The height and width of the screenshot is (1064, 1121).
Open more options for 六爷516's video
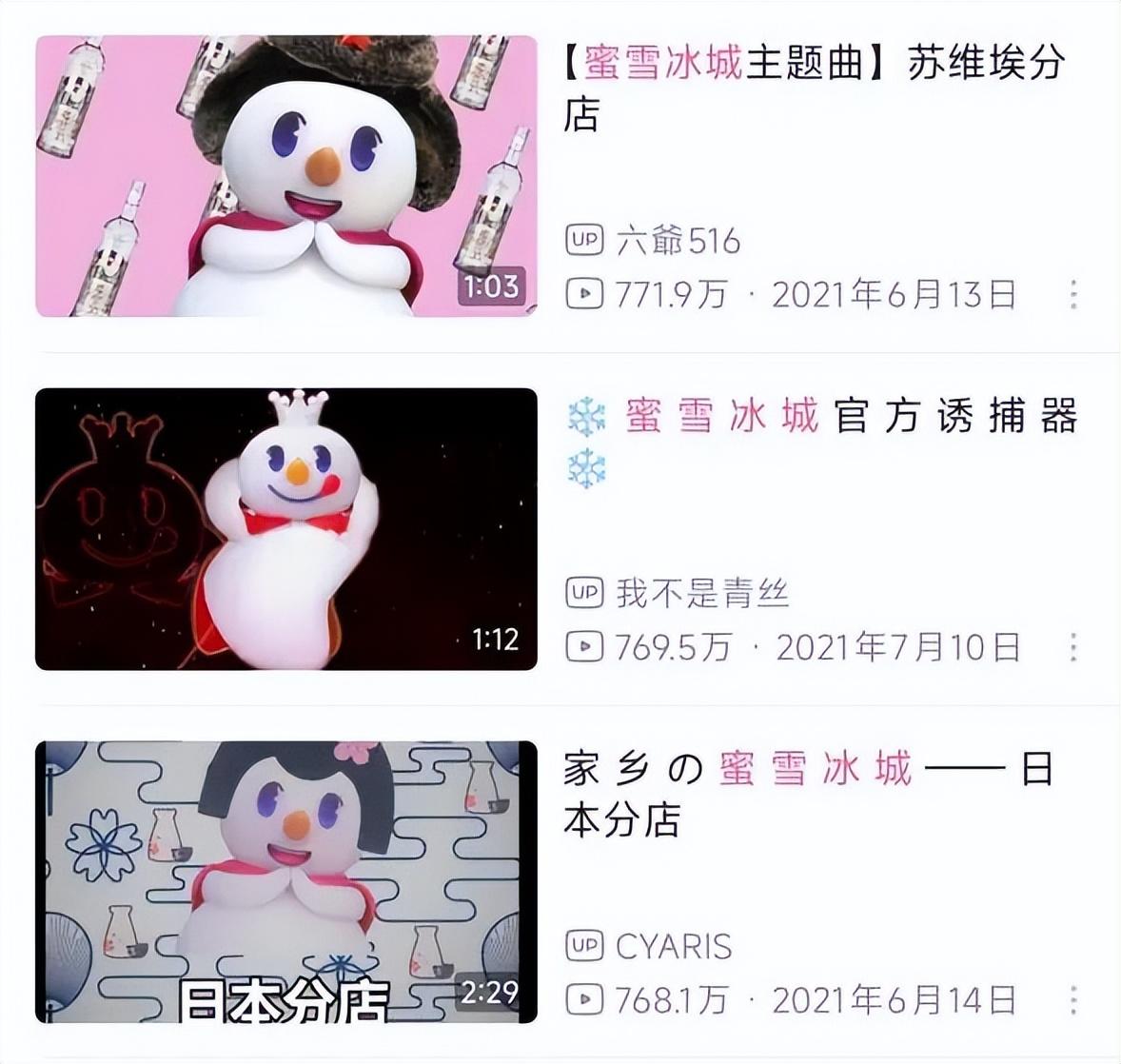point(1073,294)
